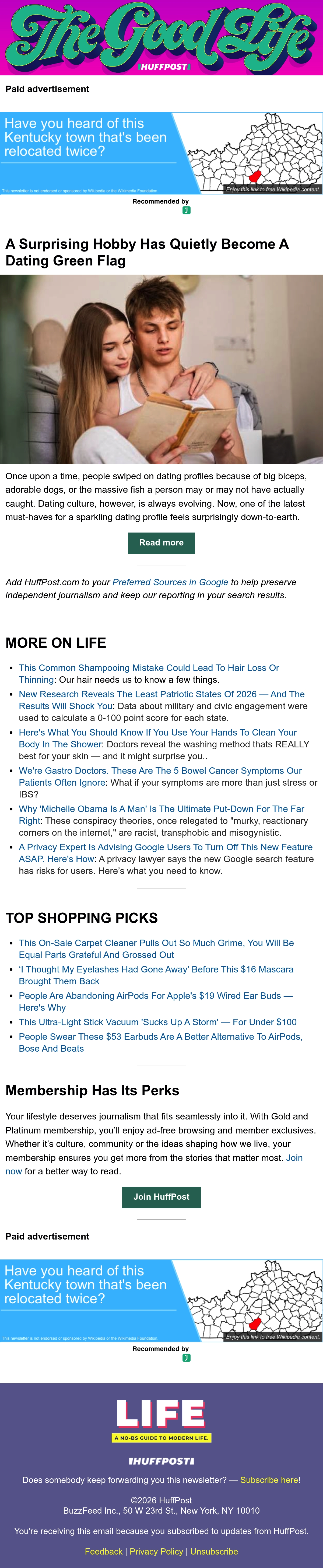Open the Privacy Policy link

156,1552
